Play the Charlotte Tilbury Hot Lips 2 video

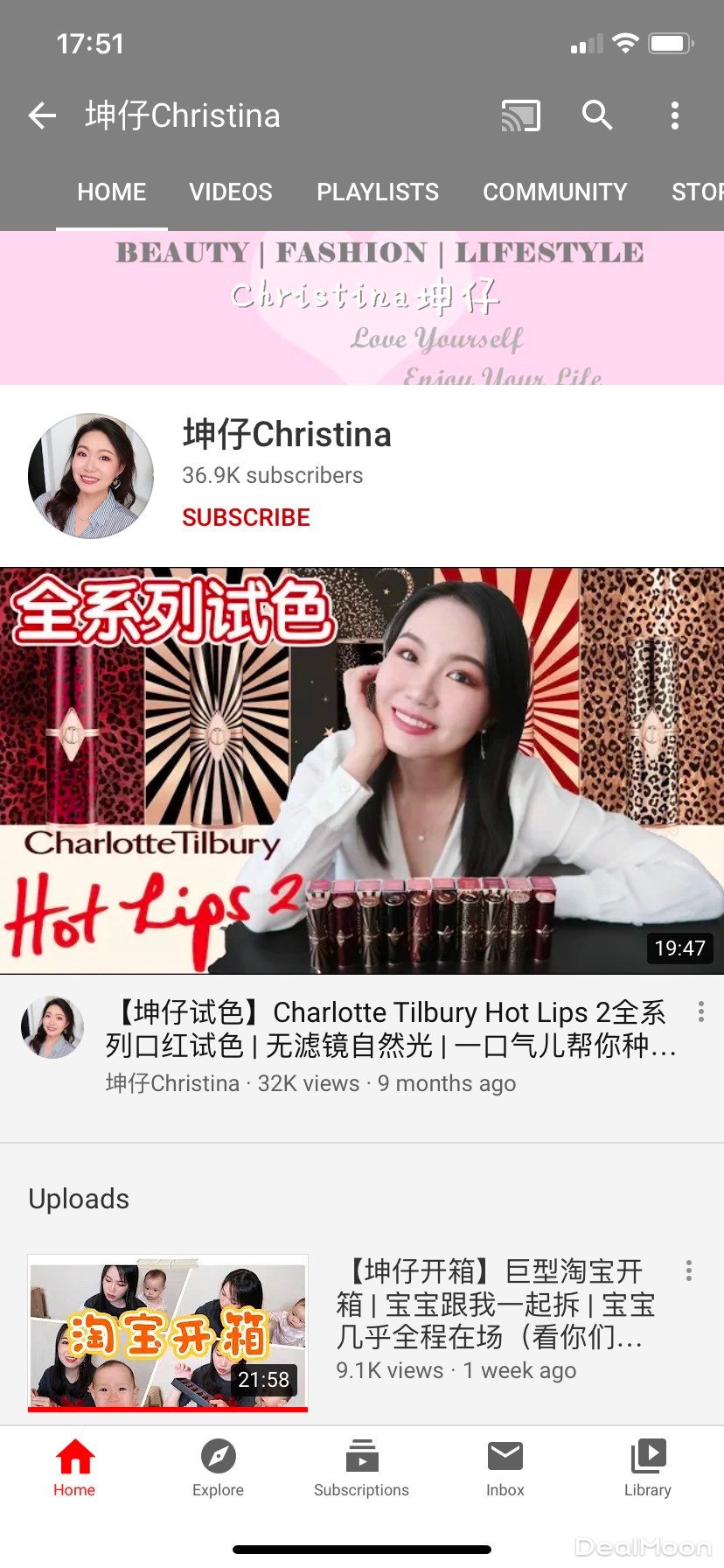(x=362, y=770)
